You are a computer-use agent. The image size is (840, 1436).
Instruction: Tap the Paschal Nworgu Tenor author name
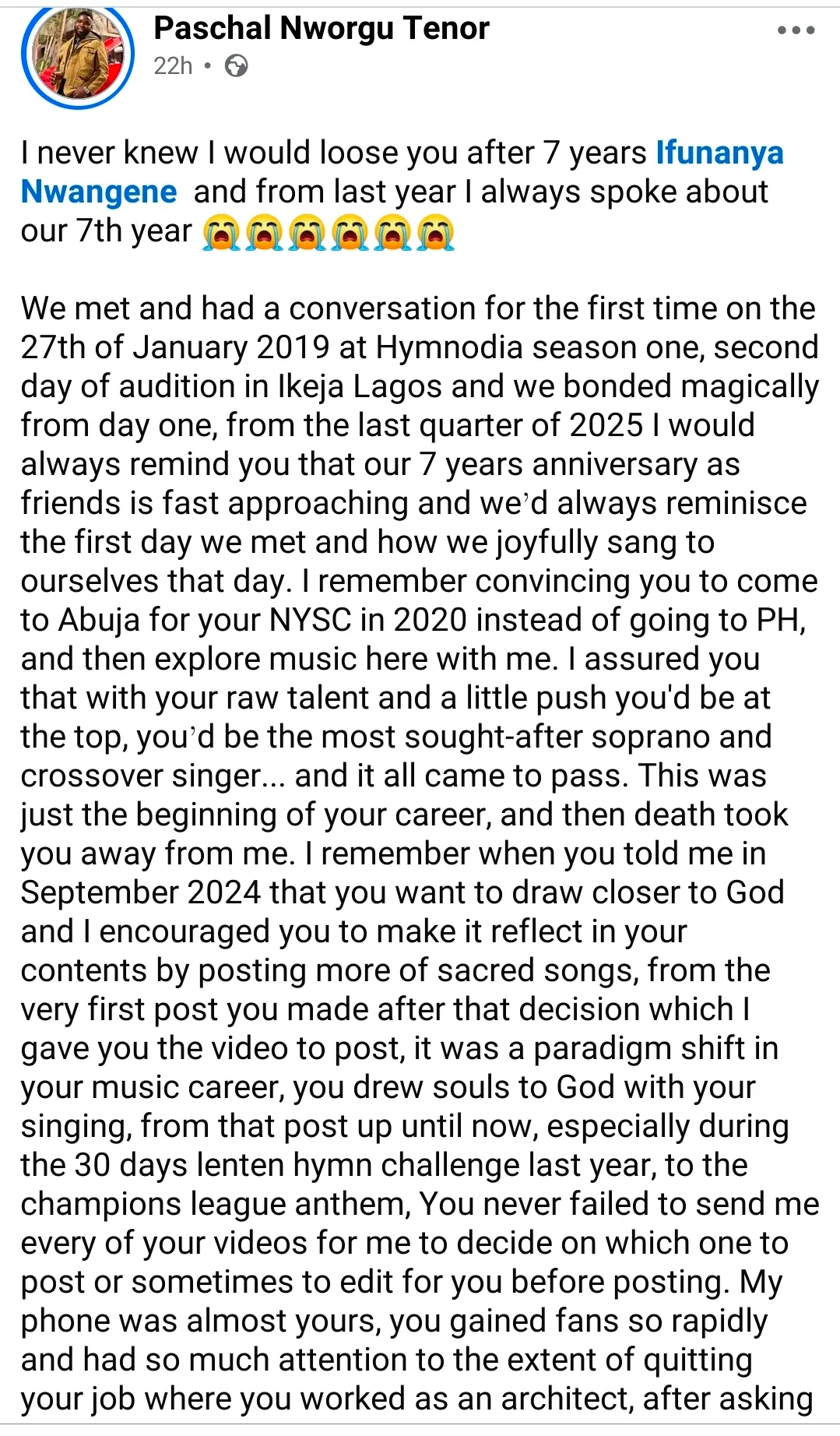pyautogui.click(x=321, y=29)
